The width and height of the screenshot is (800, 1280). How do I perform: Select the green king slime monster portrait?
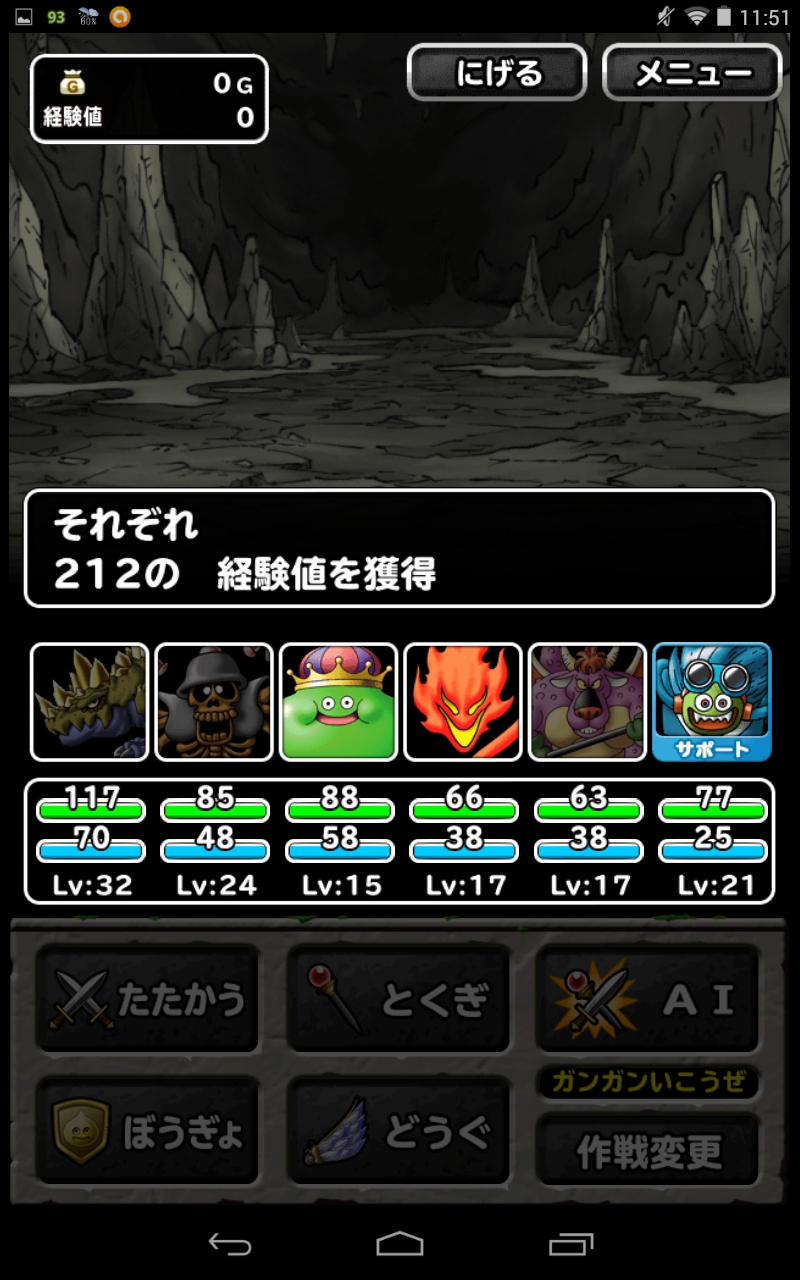tap(338, 702)
